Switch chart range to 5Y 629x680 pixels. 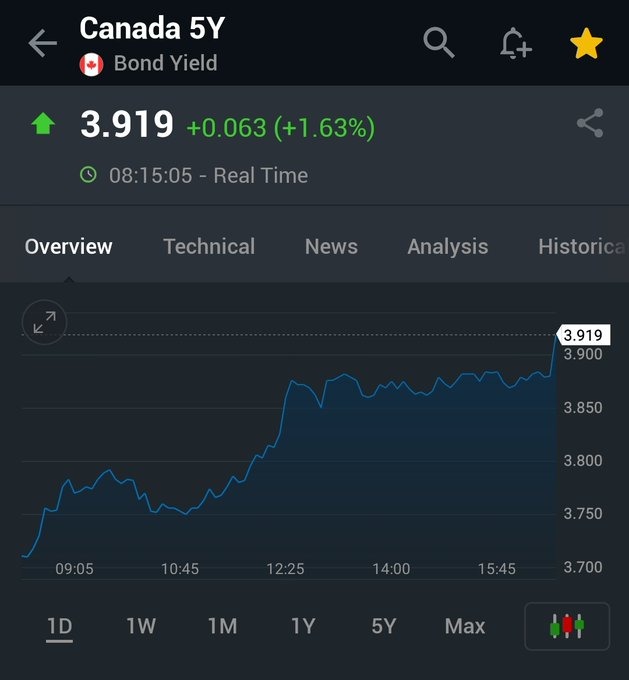pyautogui.click(x=384, y=626)
